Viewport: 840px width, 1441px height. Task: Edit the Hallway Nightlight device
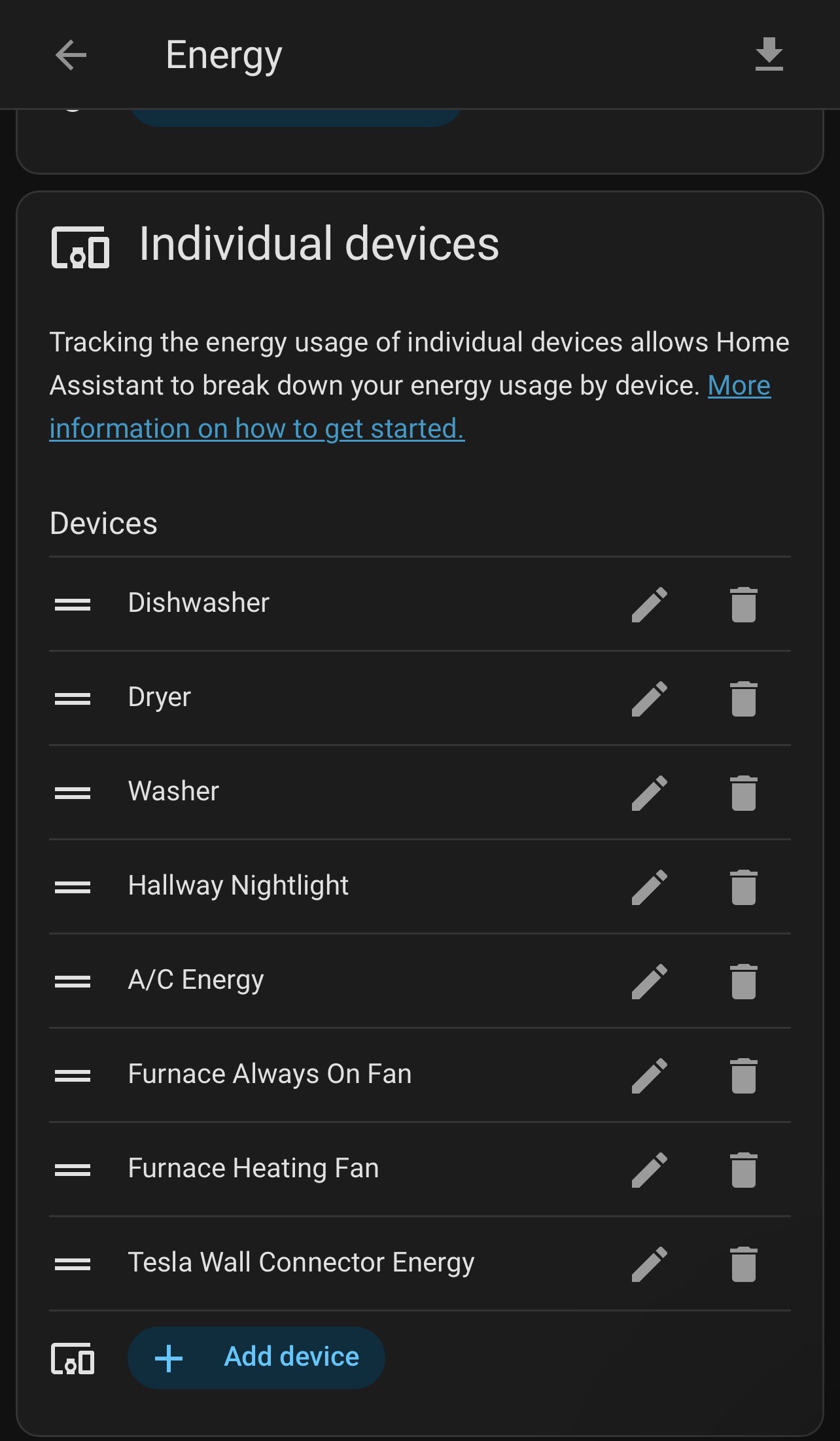coord(650,887)
